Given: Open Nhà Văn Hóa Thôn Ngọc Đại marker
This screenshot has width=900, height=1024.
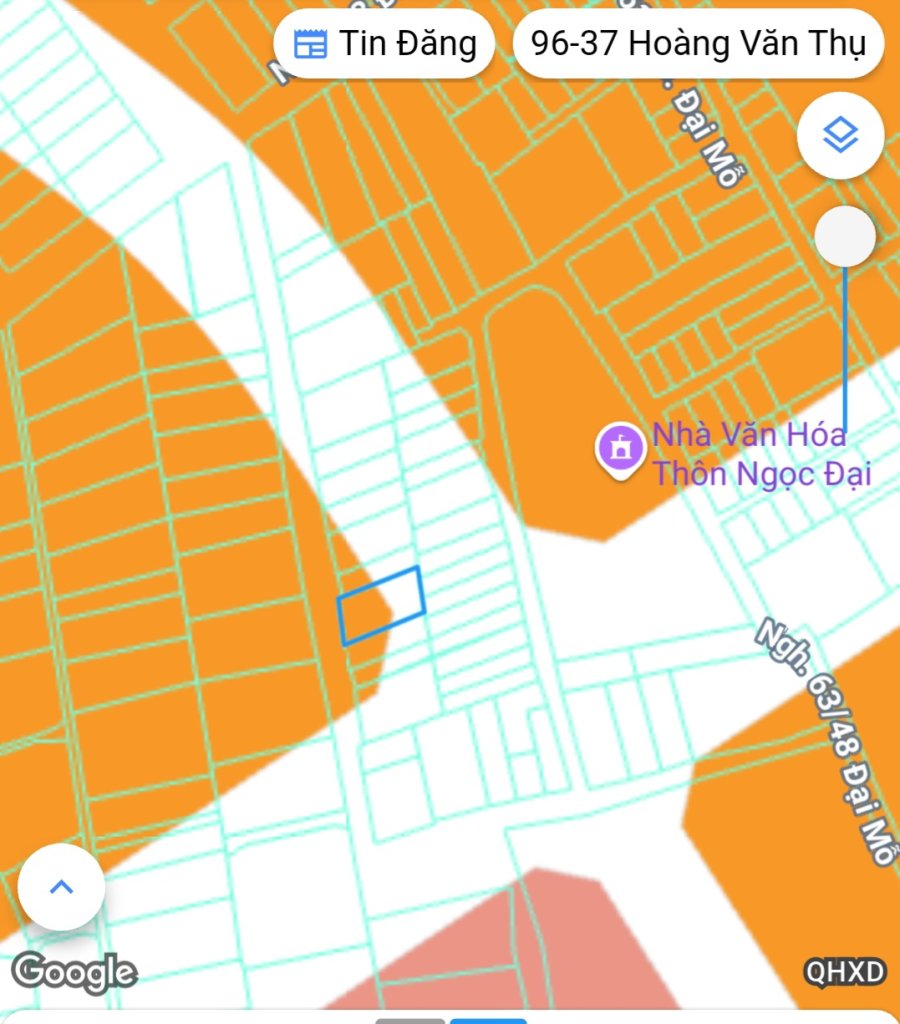Looking at the screenshot, I should (620, 449).
